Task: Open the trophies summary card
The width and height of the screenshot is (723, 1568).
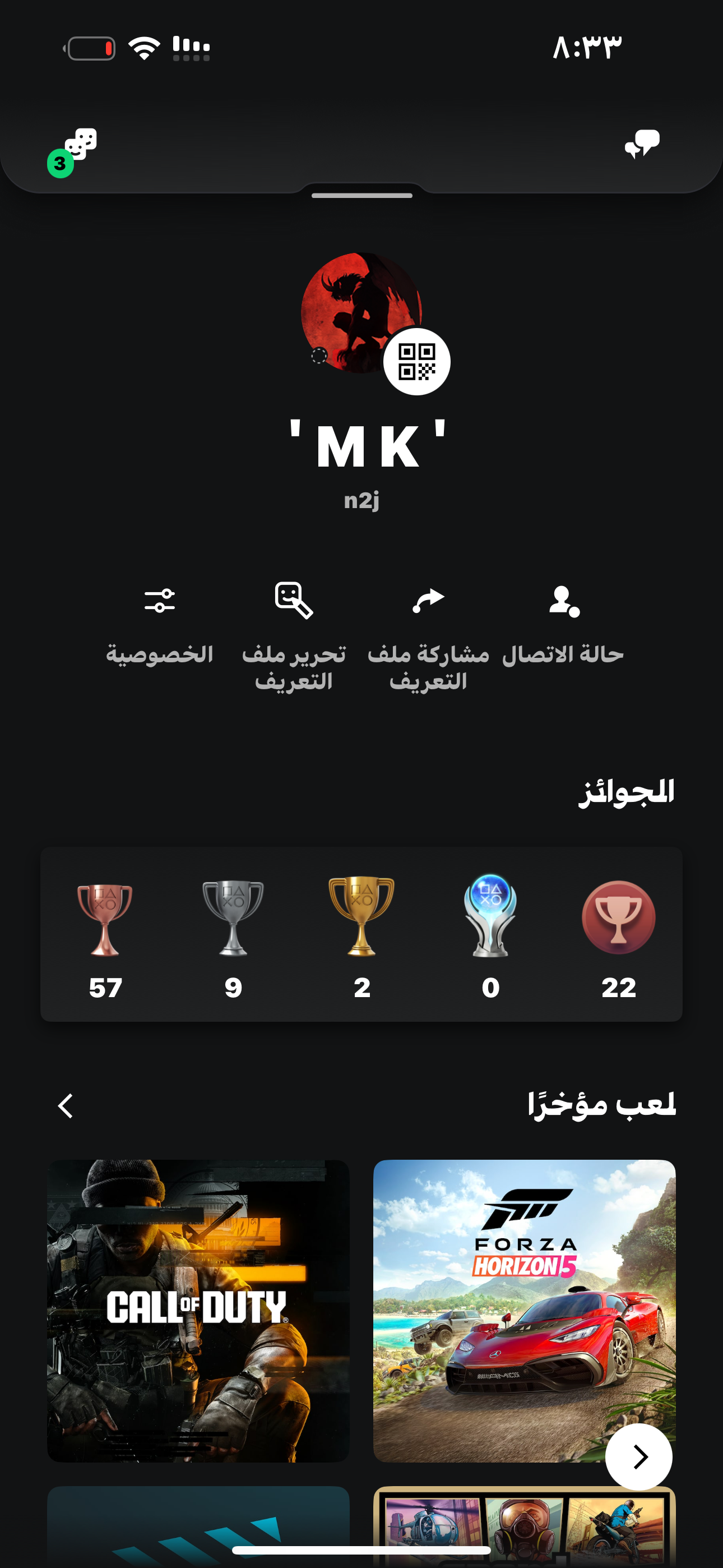Action: coord(361,934)
